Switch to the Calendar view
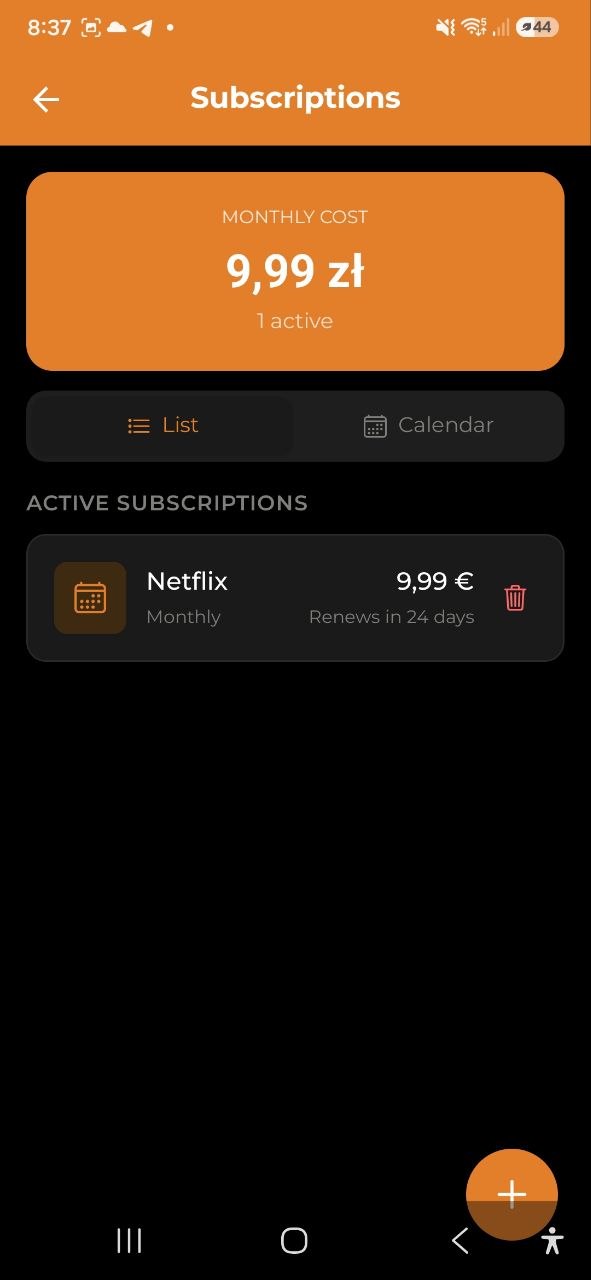 tap(429, 426)
